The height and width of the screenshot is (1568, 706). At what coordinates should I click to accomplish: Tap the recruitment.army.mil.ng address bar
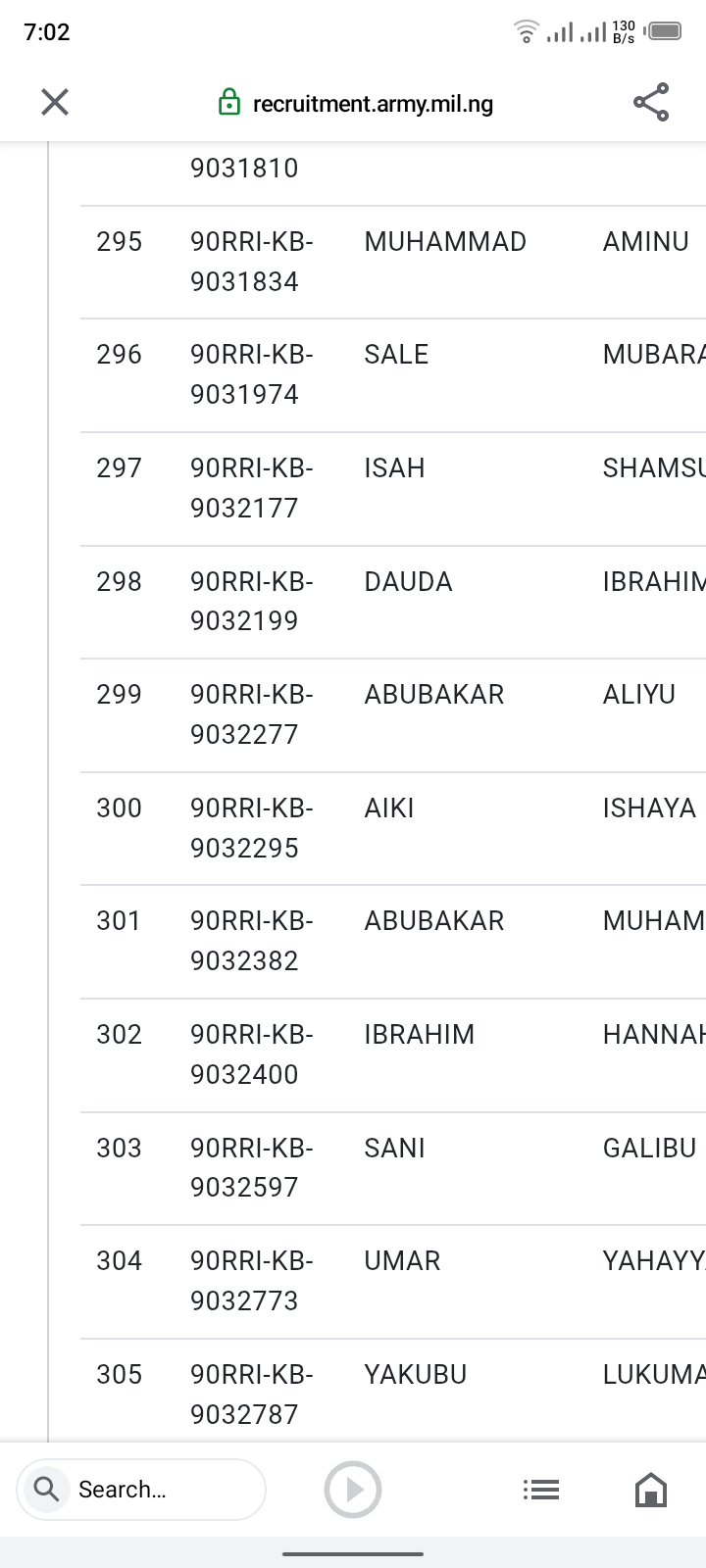[373, 103]
